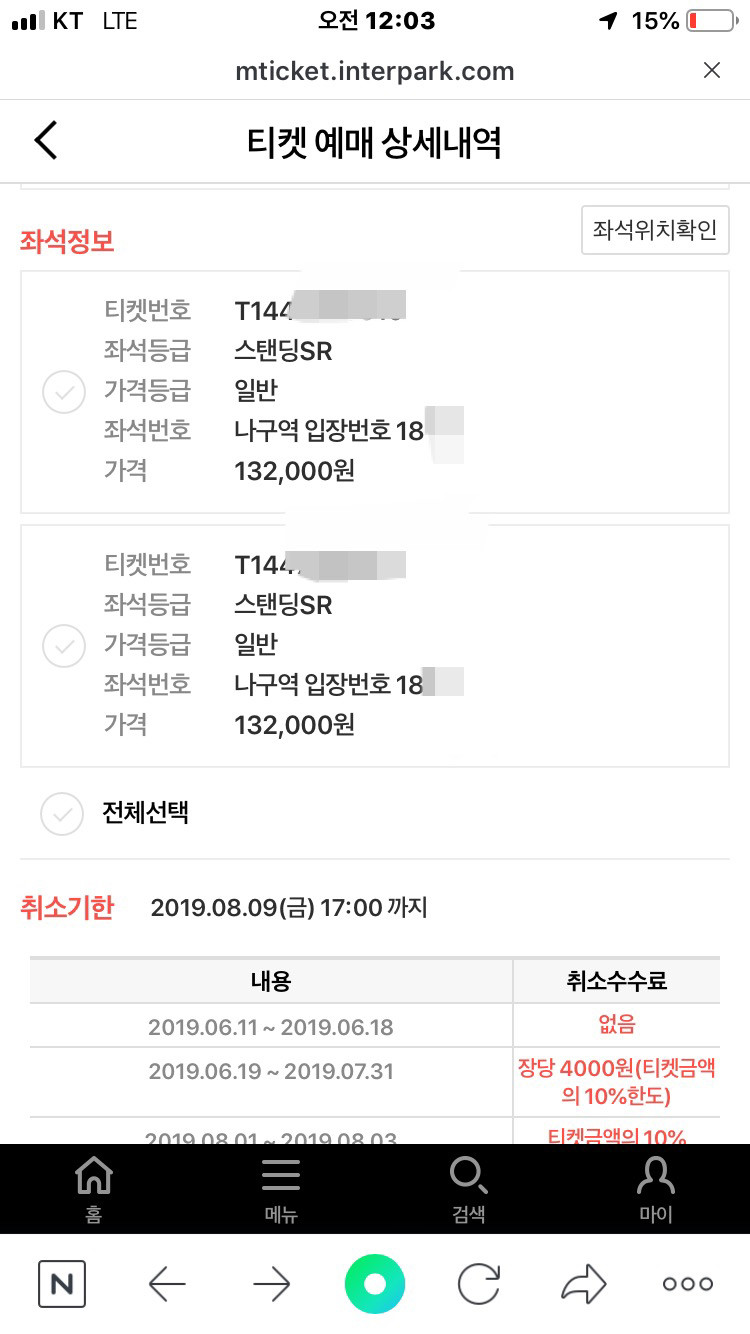Select the second 스탠딩SR ticket checkbox

coord(63,645)
